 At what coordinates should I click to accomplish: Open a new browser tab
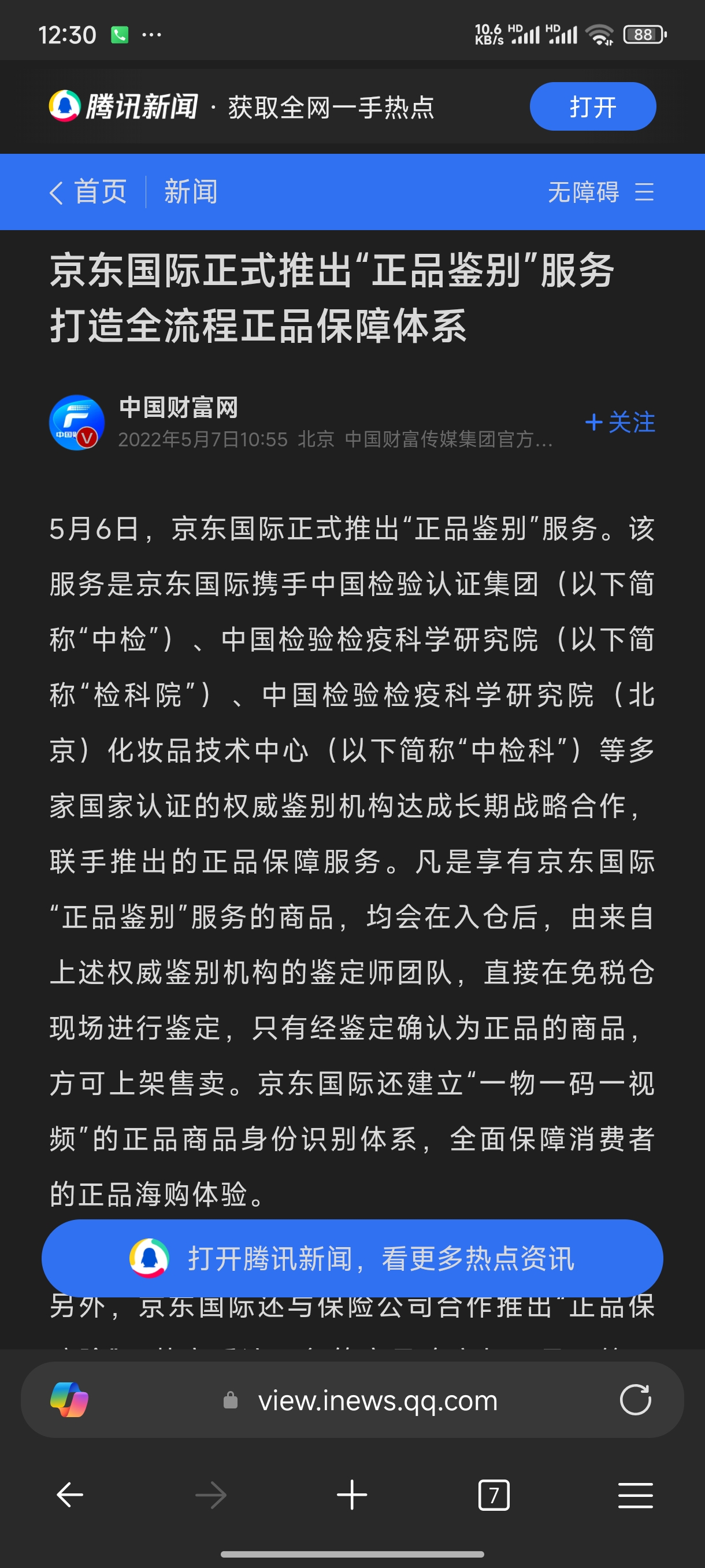351,1495
